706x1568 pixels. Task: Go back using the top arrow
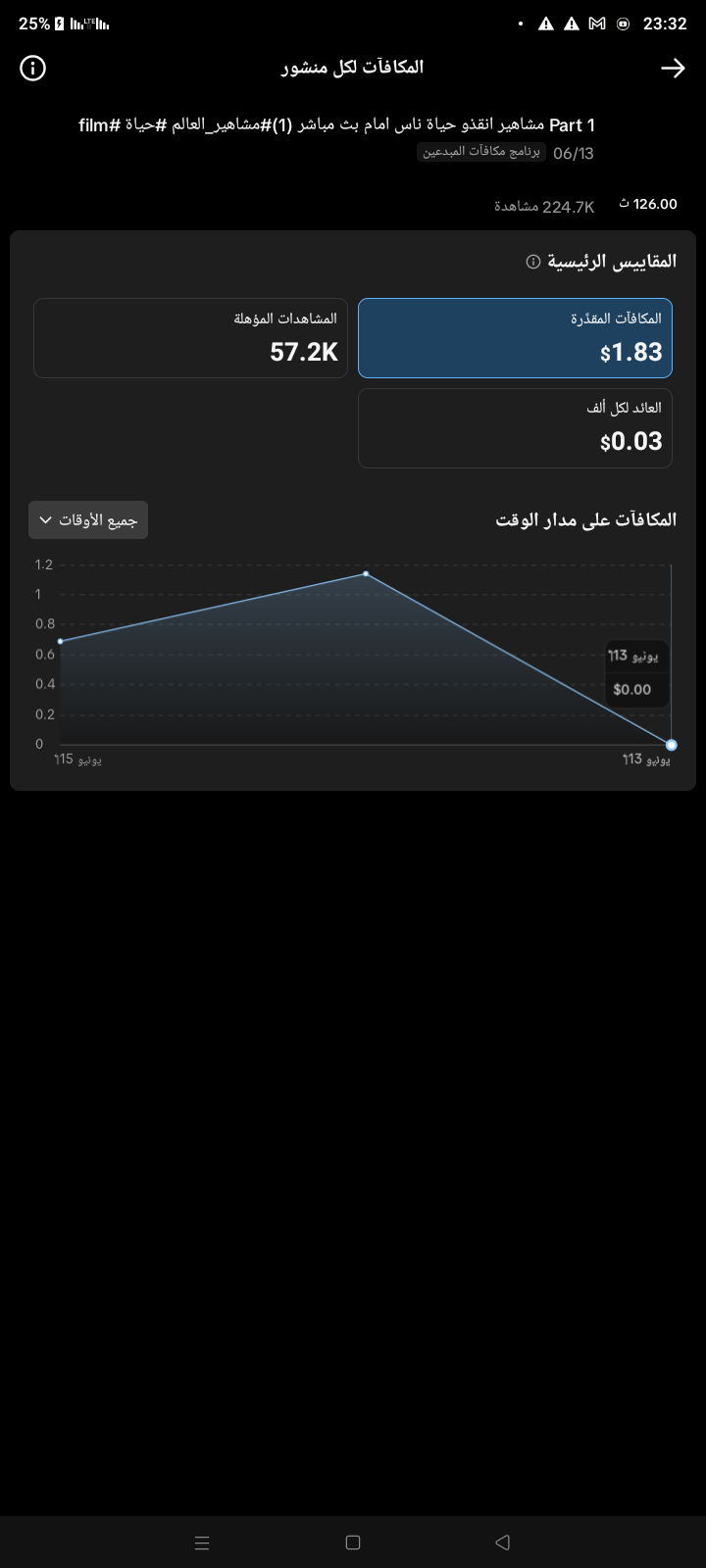673,68
